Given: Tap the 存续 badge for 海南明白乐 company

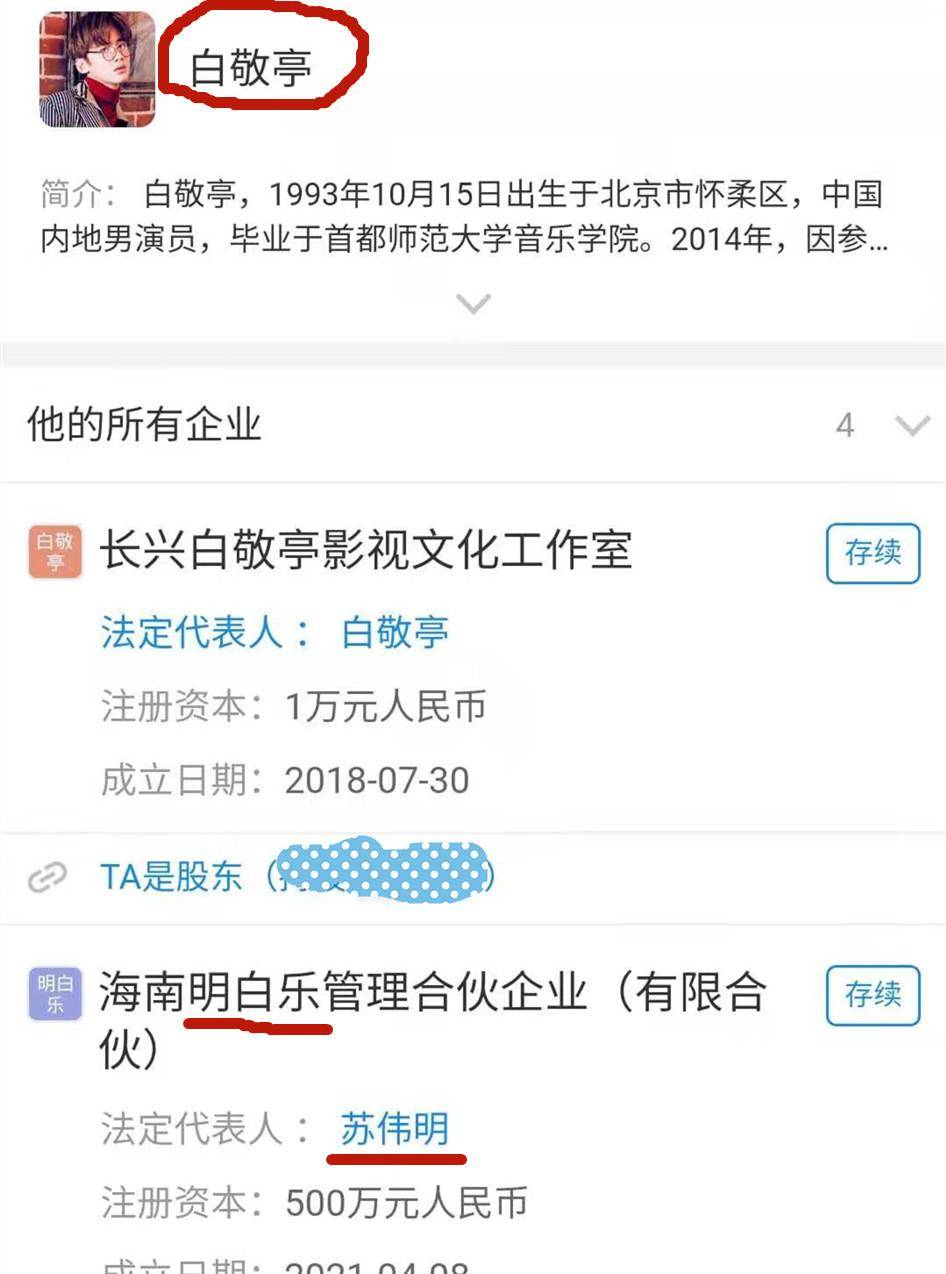Looking at the screenshot, I should point(872,996).
